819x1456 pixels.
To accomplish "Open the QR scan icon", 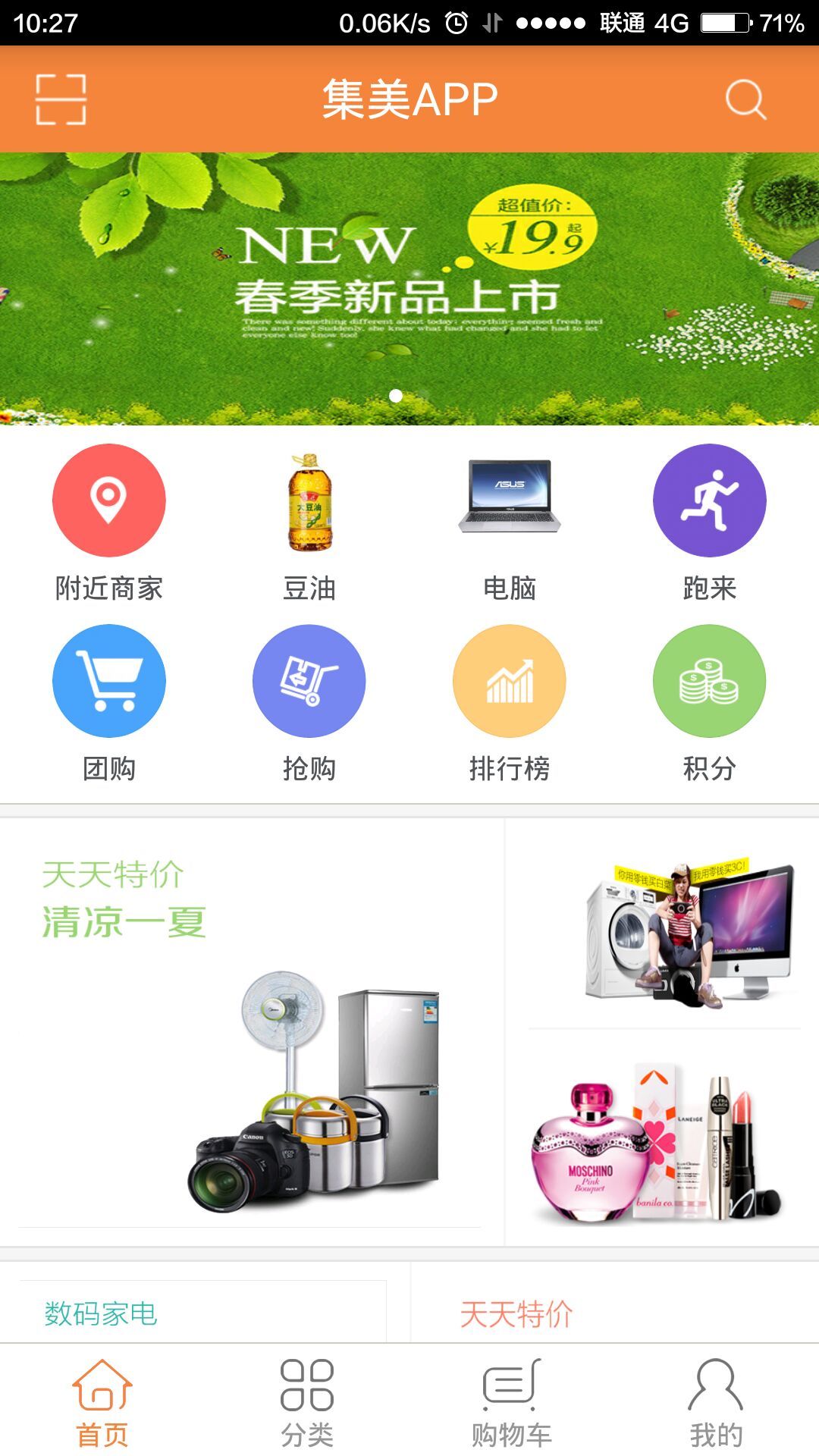I will [61, 99].
